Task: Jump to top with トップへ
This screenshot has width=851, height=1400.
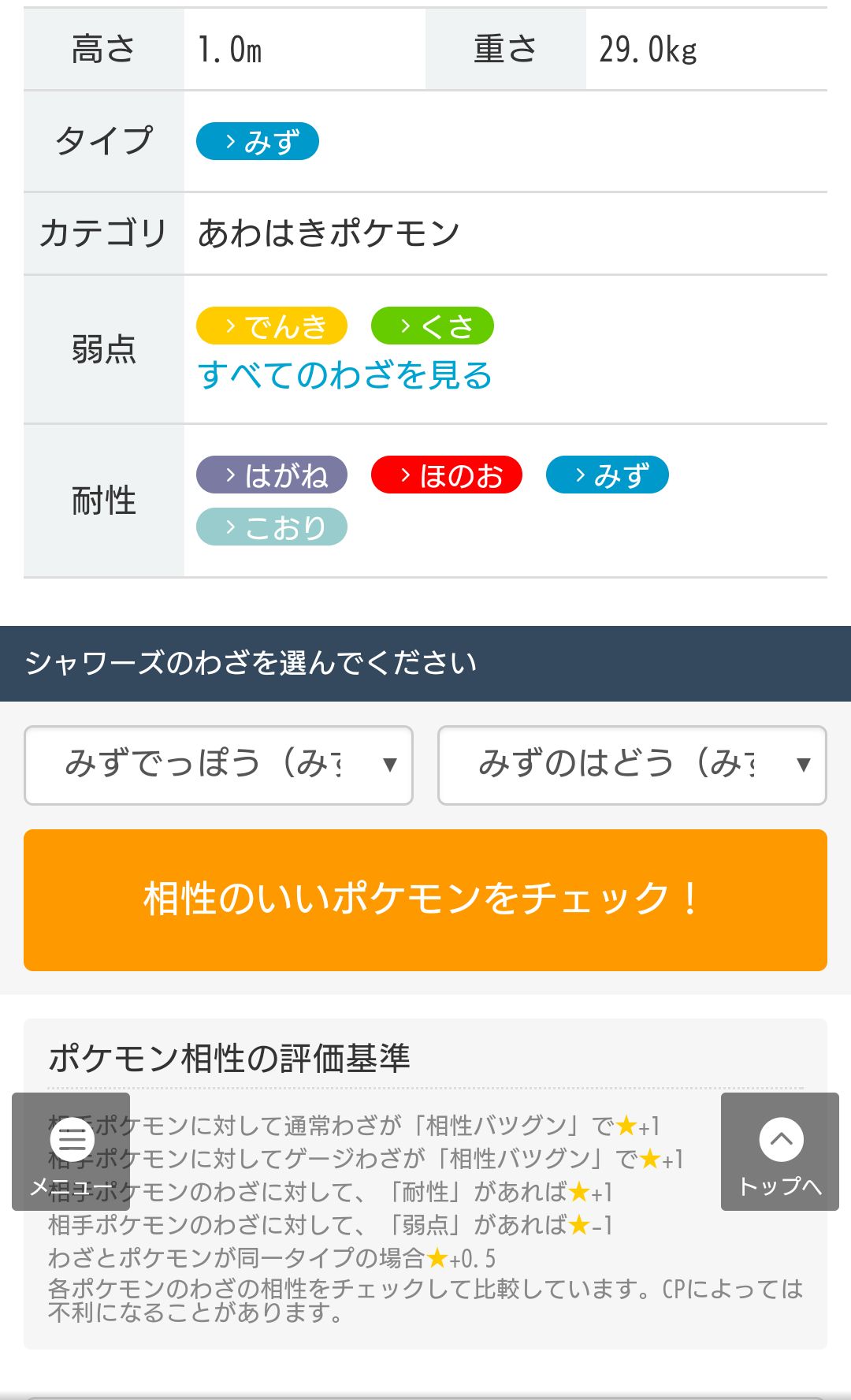Action: tap(780, 1152)
